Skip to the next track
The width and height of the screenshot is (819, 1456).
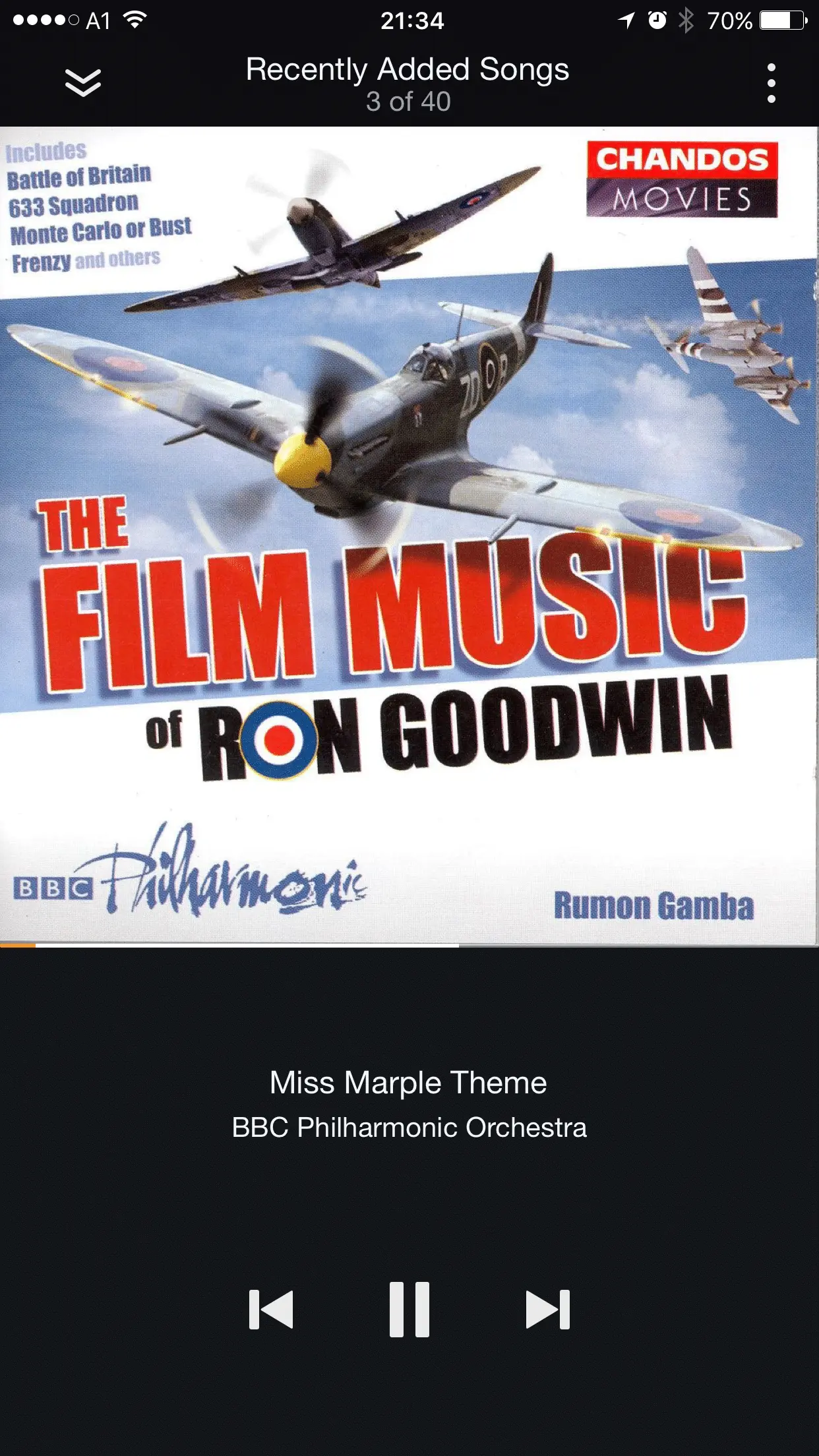[x=547, y=1310]
